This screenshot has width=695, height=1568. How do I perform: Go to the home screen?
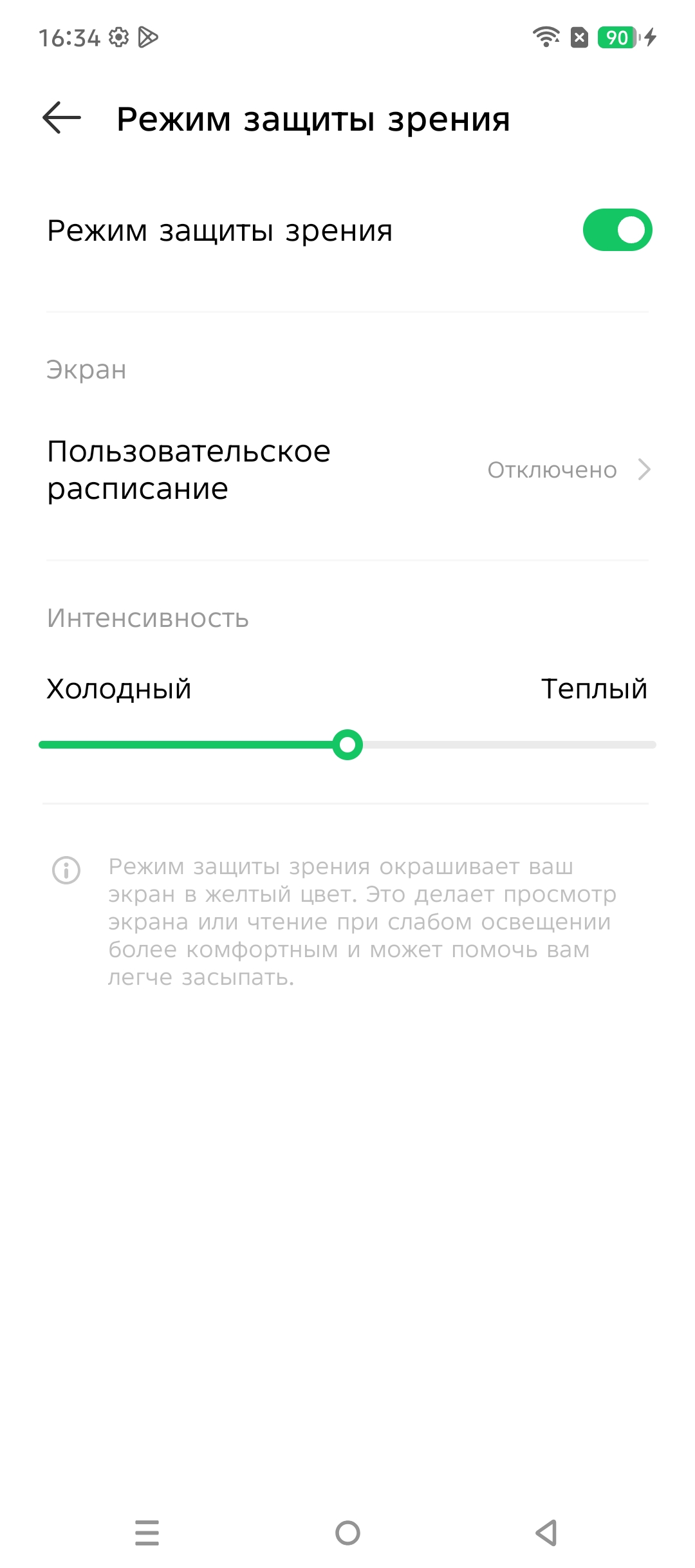tap(347, 1533)
